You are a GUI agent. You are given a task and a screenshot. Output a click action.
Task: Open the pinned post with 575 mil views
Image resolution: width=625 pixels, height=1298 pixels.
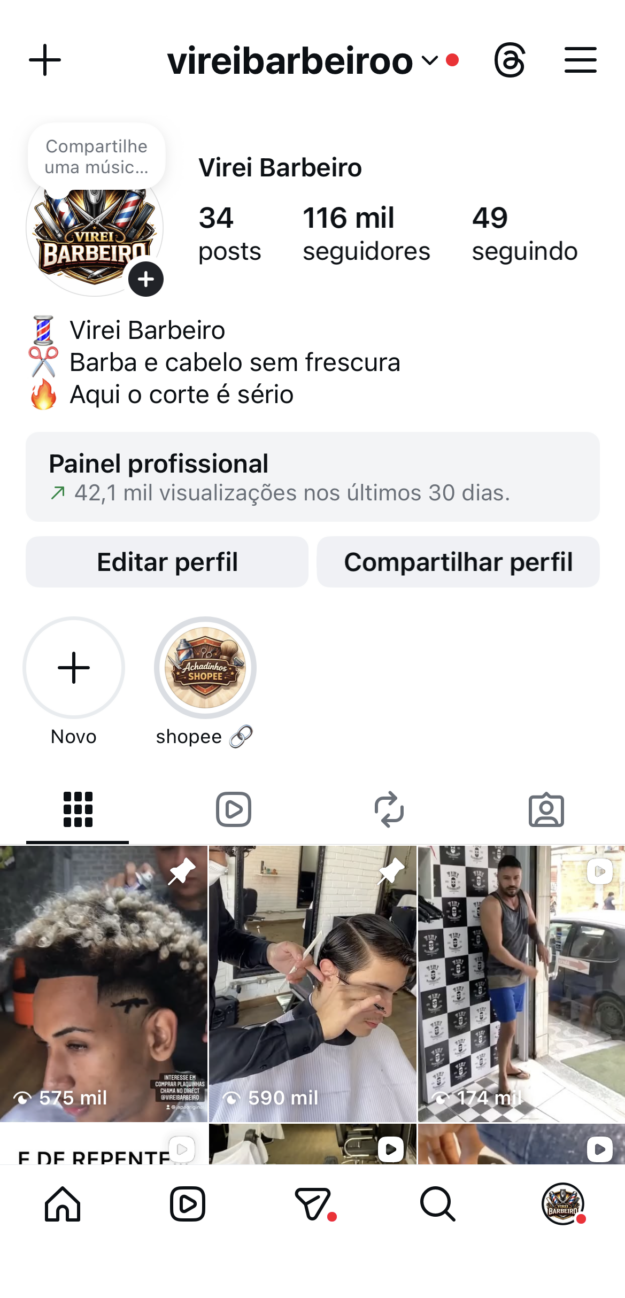[104, 983]
